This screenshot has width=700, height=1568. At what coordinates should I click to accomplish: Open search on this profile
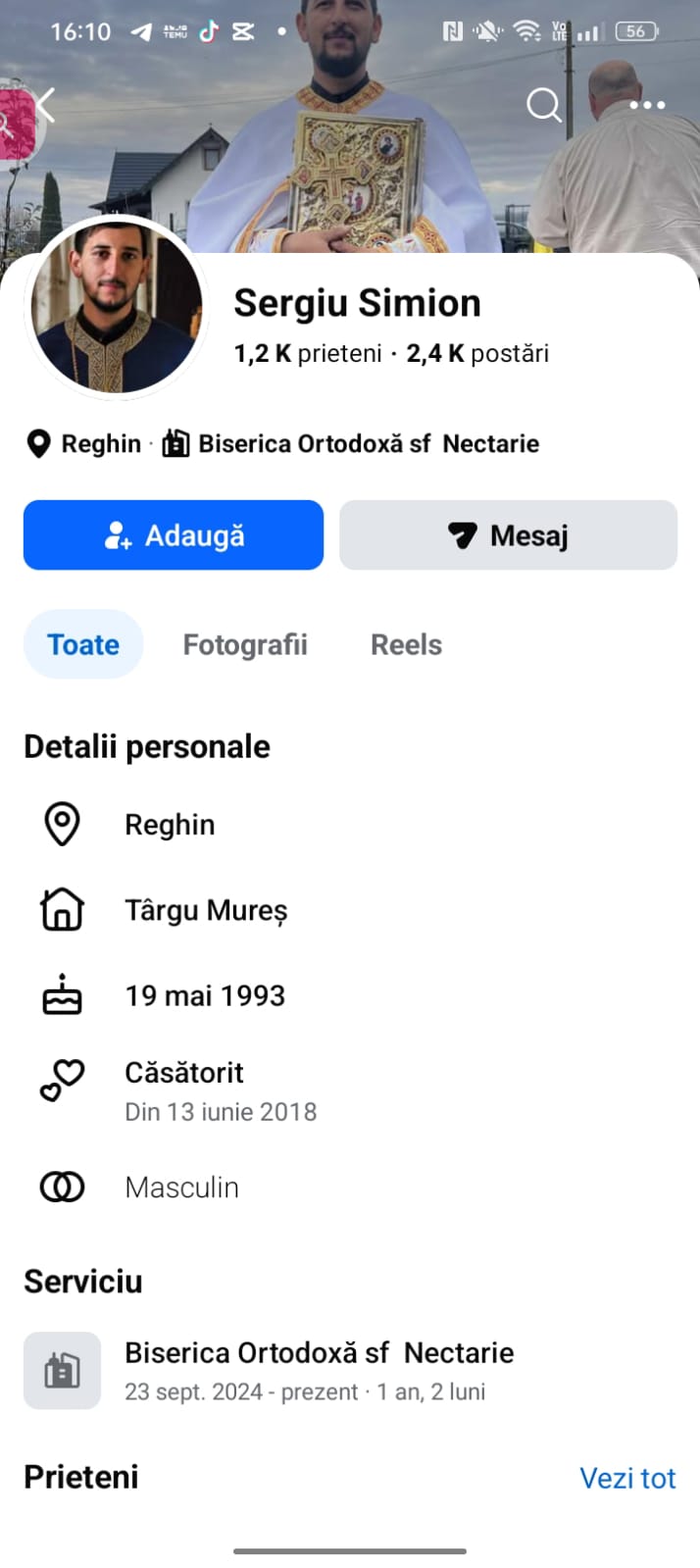[543, 105]
